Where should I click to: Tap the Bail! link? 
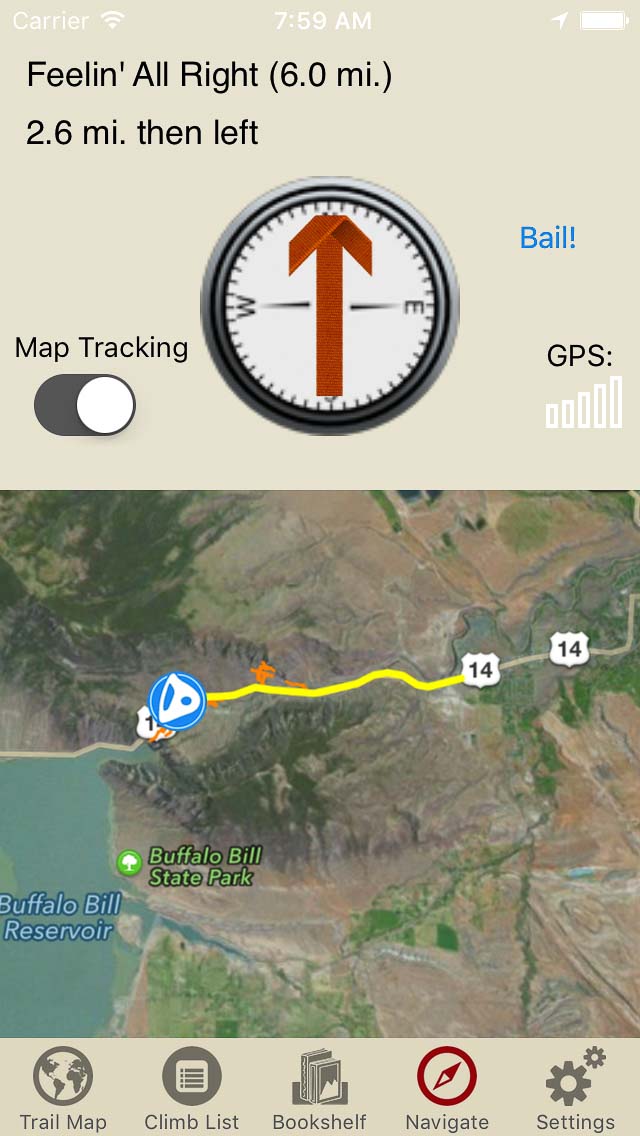coord(548,238)
